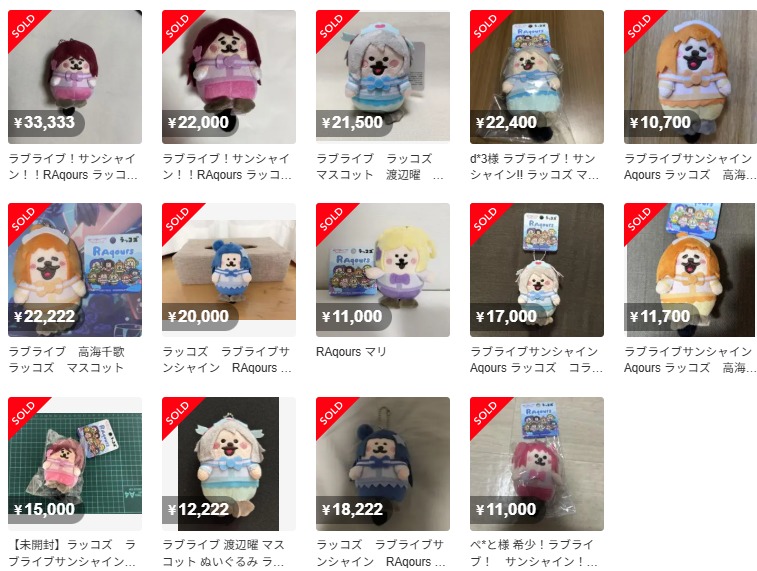Select the ¥18,222 sold item

pyautogui.click(x=383, y=464)
